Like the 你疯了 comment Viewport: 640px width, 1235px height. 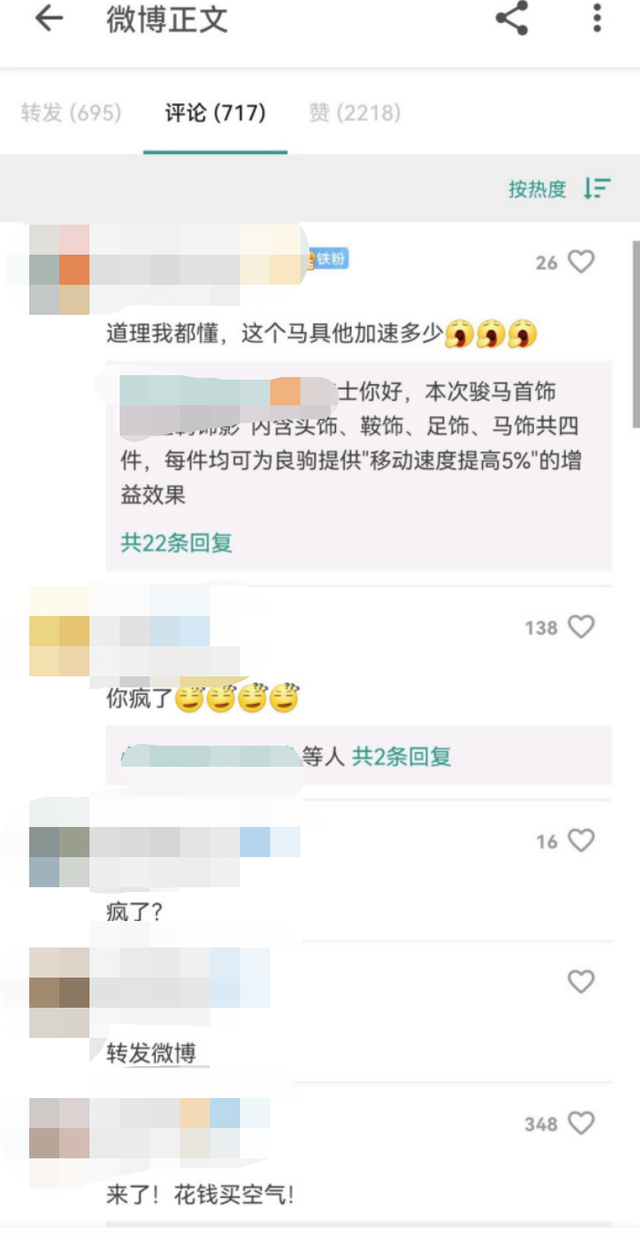click(x=581, y=627)
